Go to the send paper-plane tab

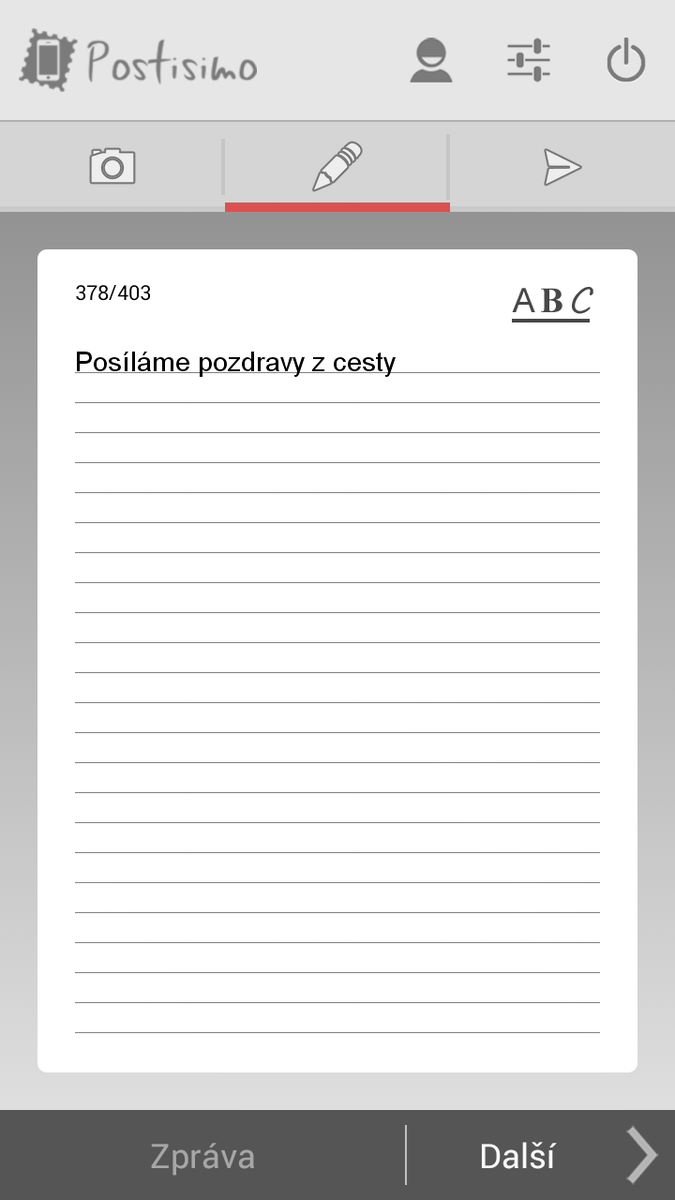tap(562, 167)
